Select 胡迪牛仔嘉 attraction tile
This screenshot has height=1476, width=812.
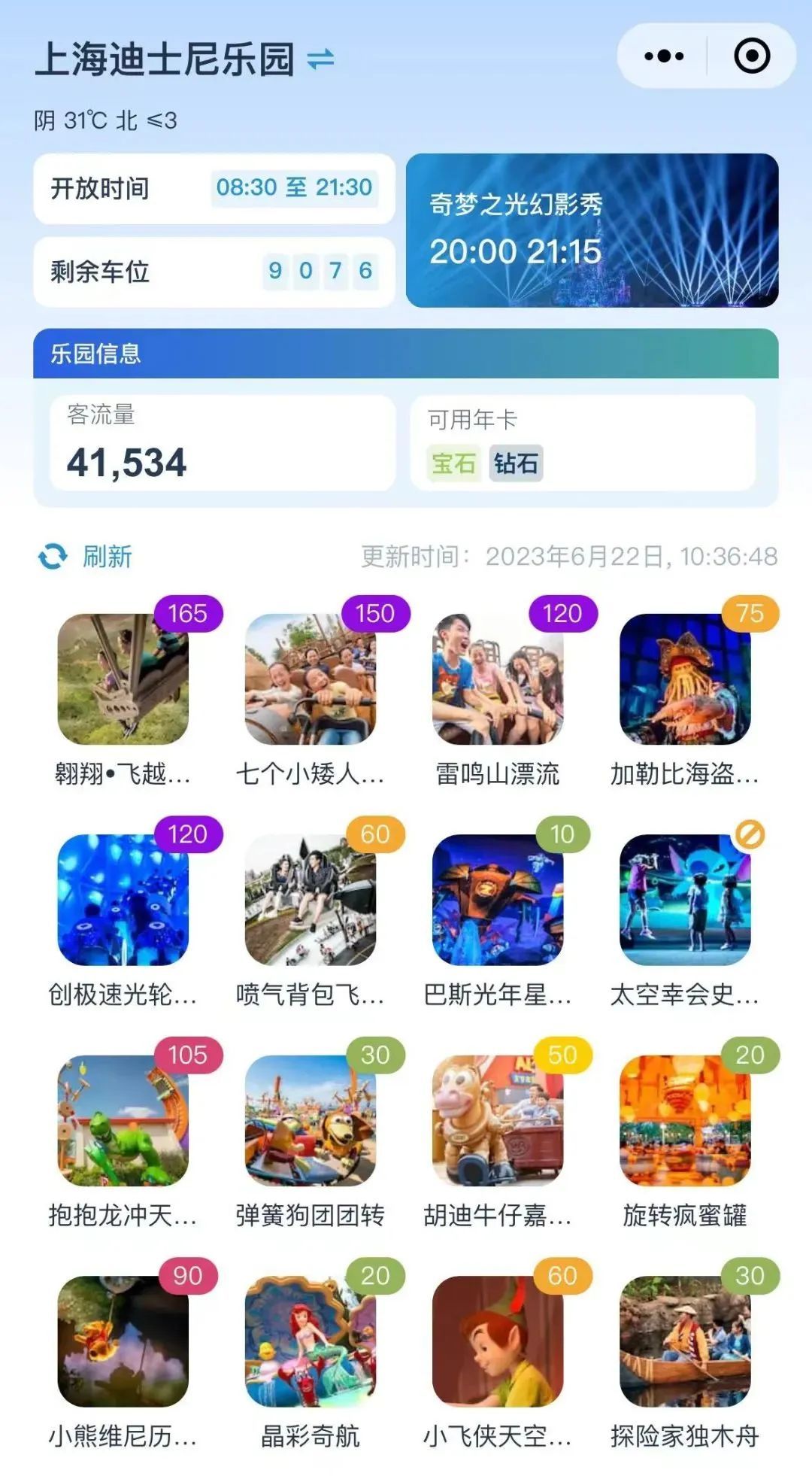click(x=498, y=1120)
